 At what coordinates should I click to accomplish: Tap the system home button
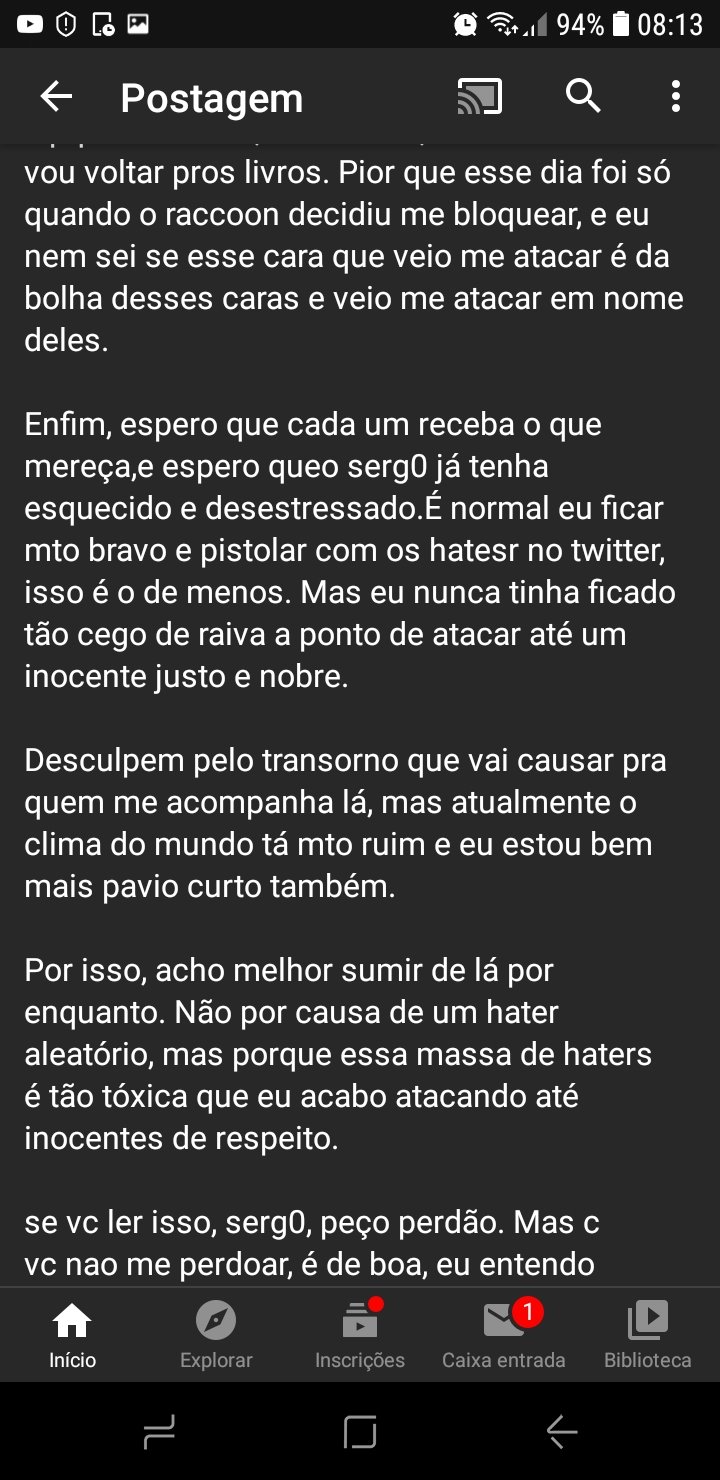[x=360, y=1432]
